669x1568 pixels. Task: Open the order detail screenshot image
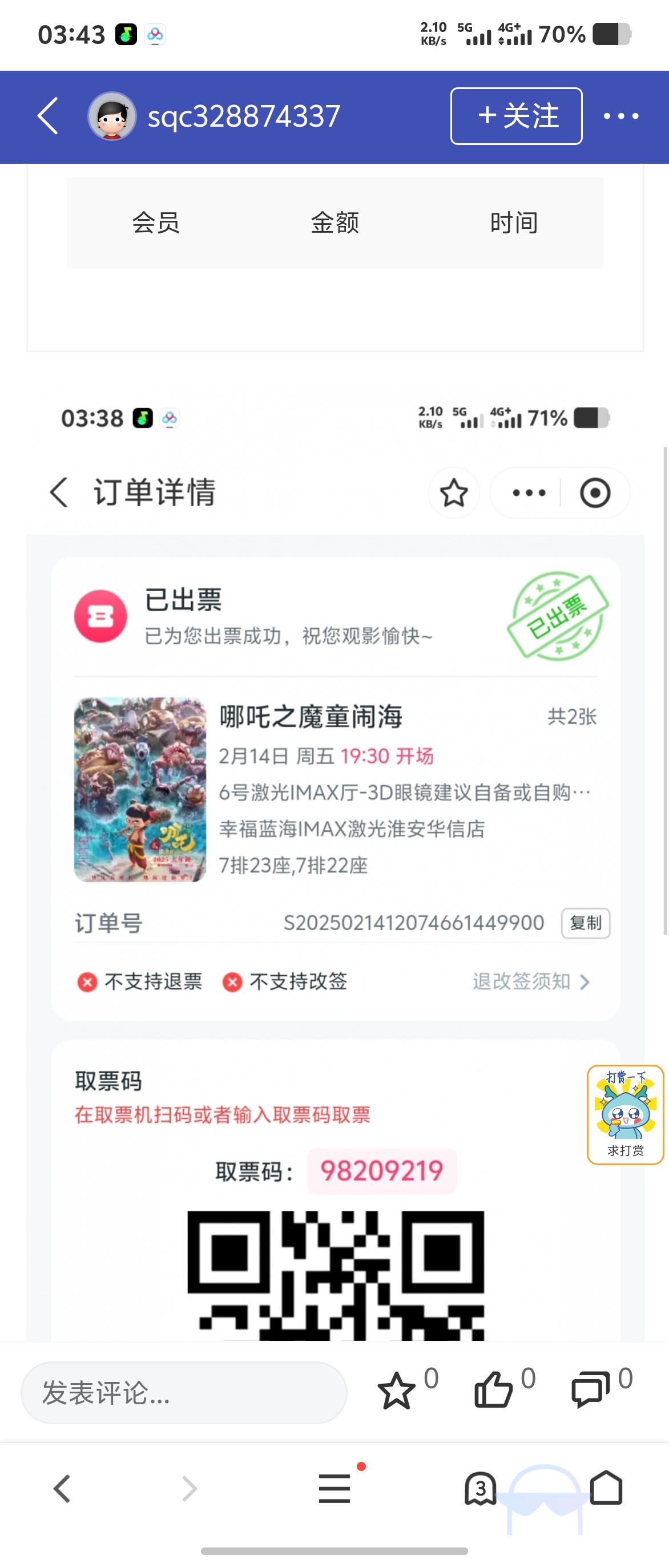335,852
